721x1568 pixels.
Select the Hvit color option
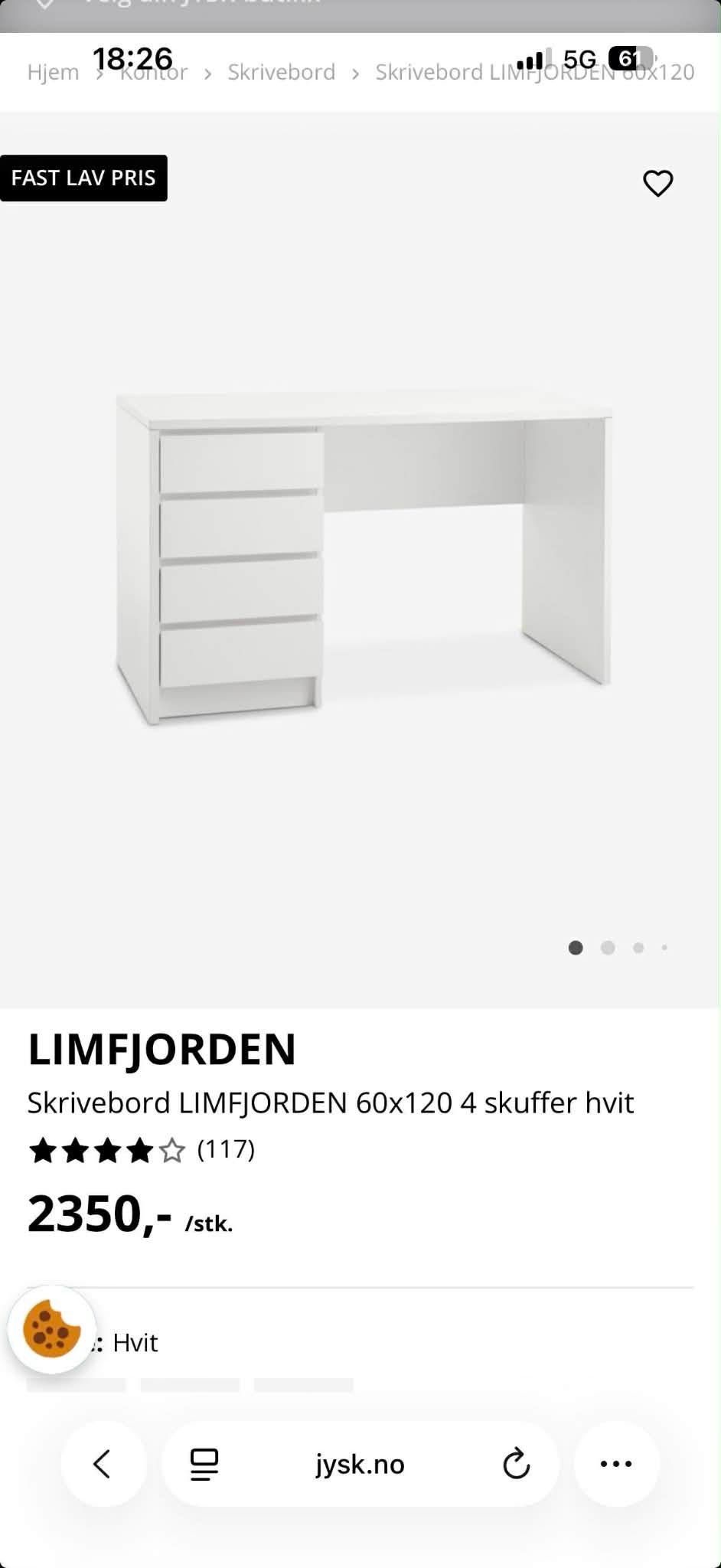(135, 1342)
